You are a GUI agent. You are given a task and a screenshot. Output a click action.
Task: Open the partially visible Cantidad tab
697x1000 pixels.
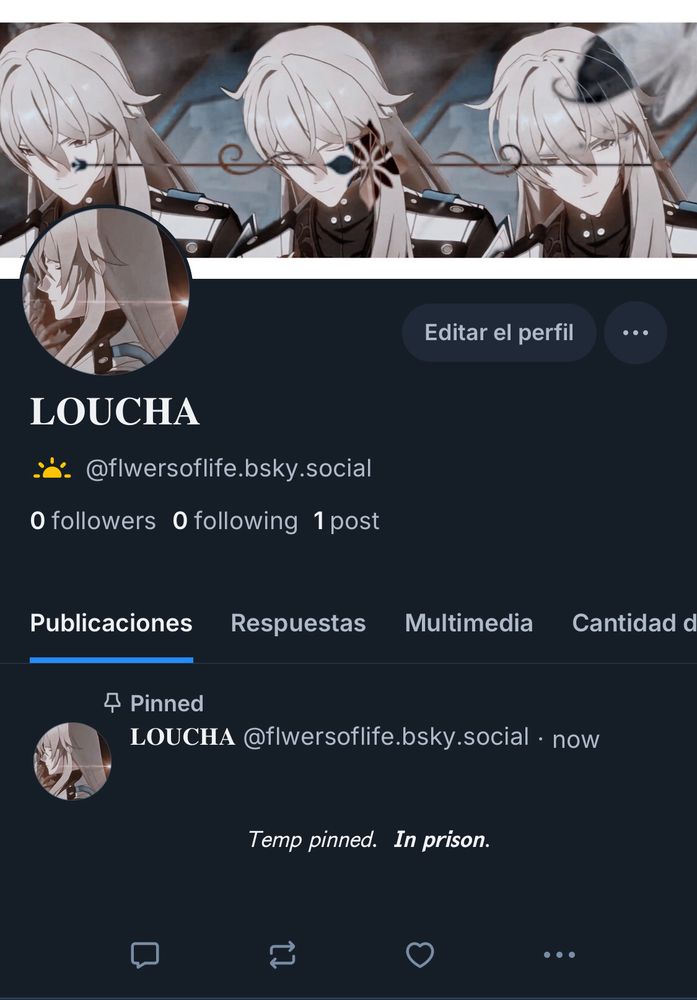point(633,623)
